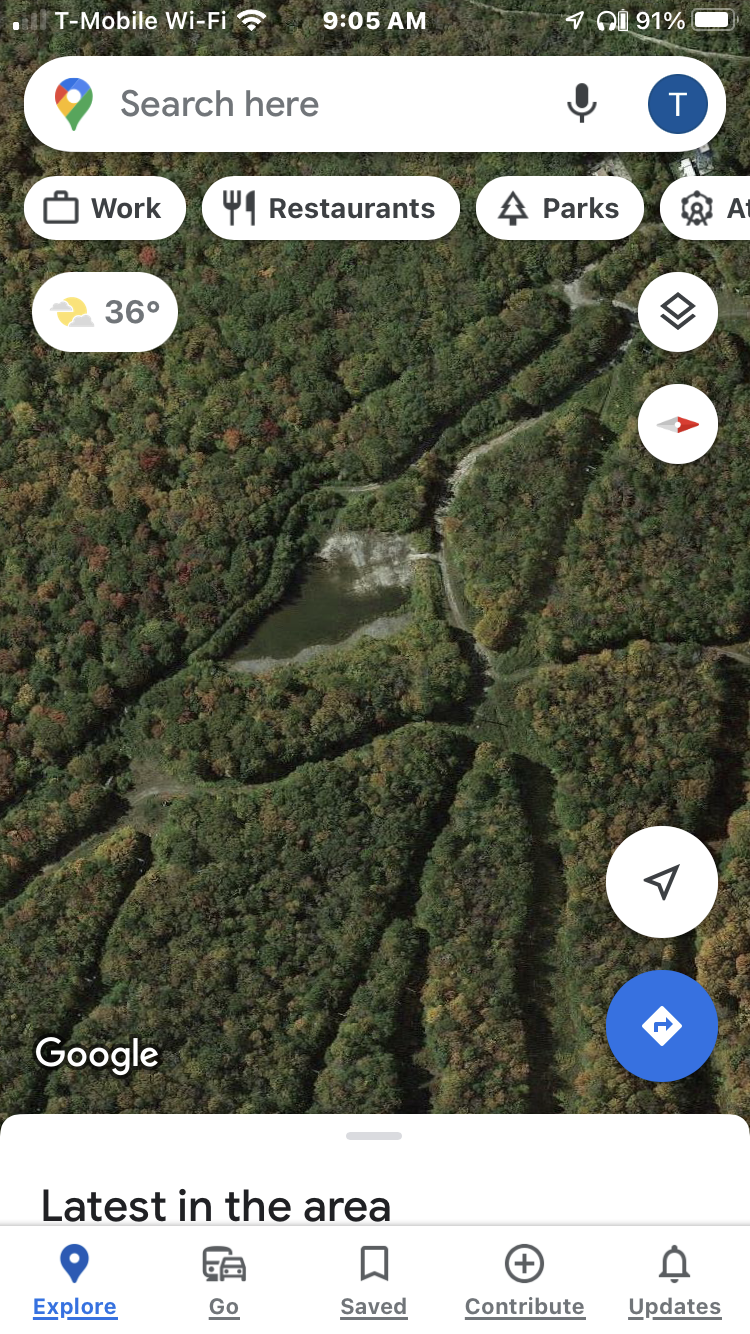Open the map layers selector
Viewport: 750px width, 1334px height.
(x=677, y=312)
